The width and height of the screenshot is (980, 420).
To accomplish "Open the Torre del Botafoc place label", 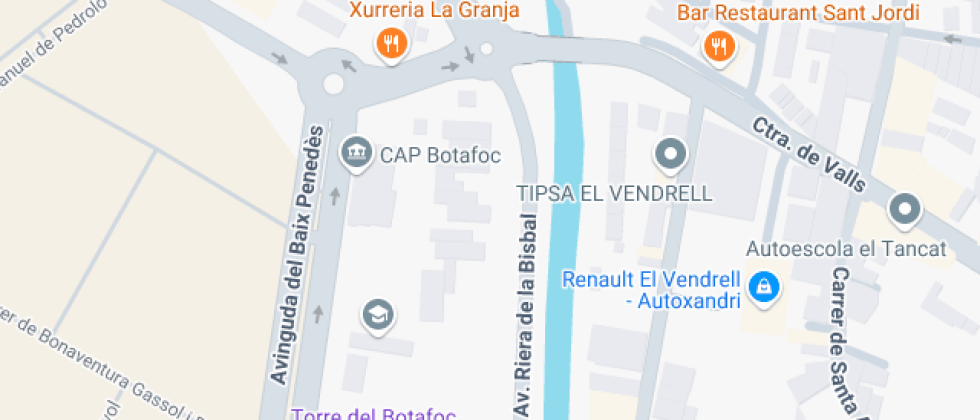I will [372, 414].
